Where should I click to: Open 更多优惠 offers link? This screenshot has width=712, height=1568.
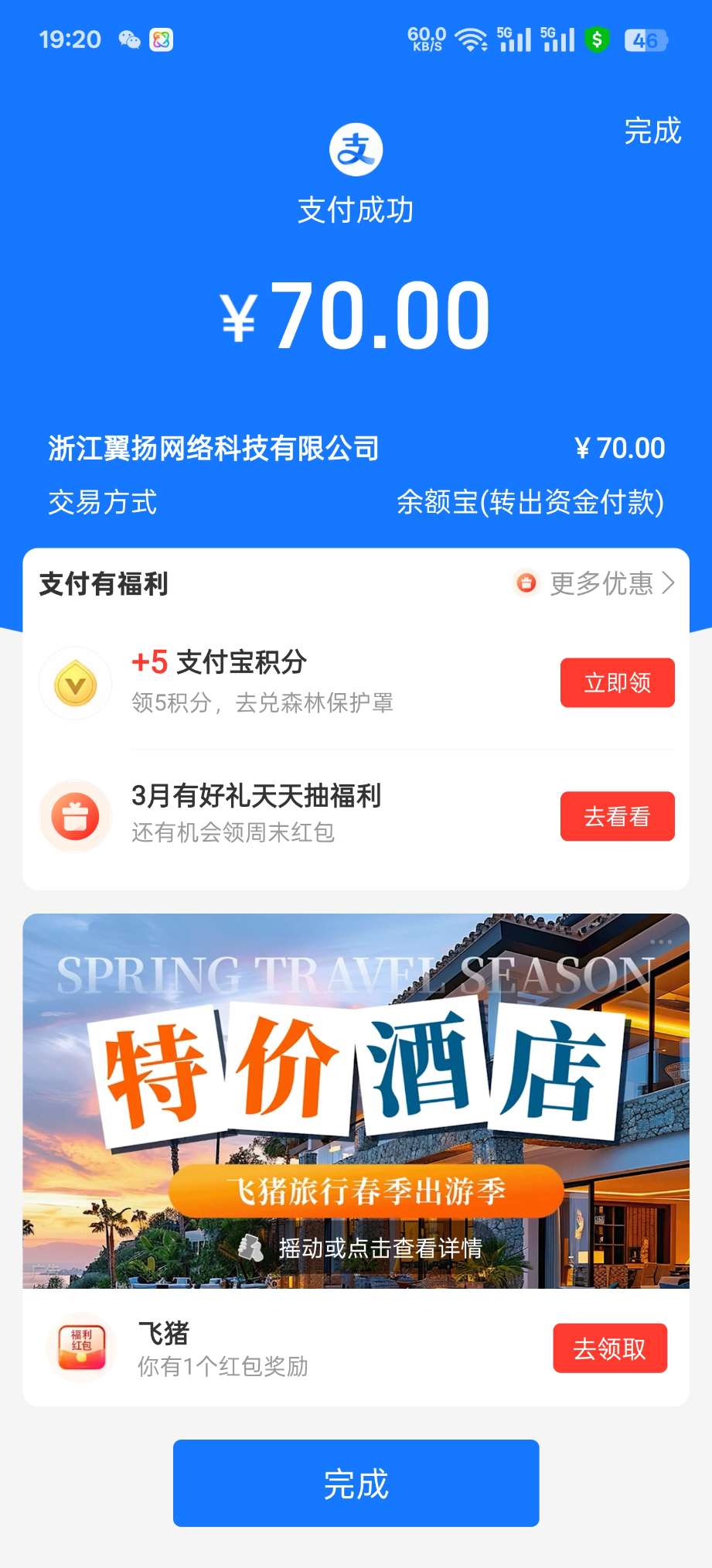(601, 583)
